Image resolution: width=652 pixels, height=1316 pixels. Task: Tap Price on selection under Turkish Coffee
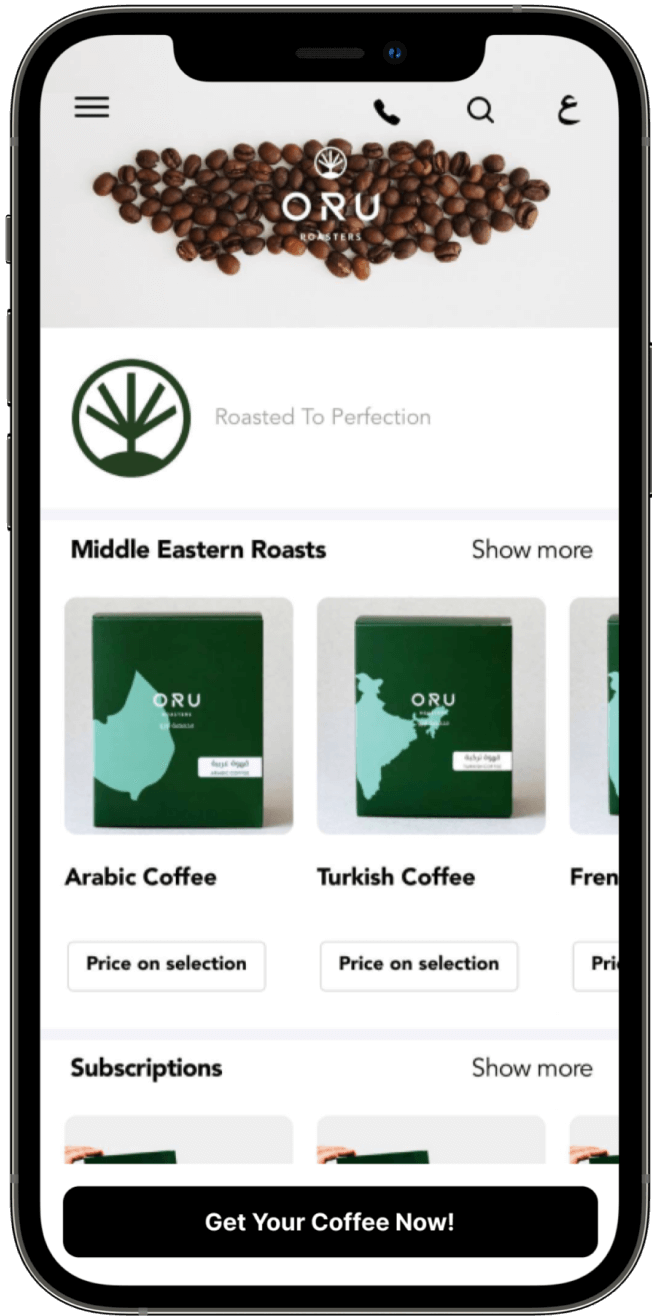[x=419, y=965]
